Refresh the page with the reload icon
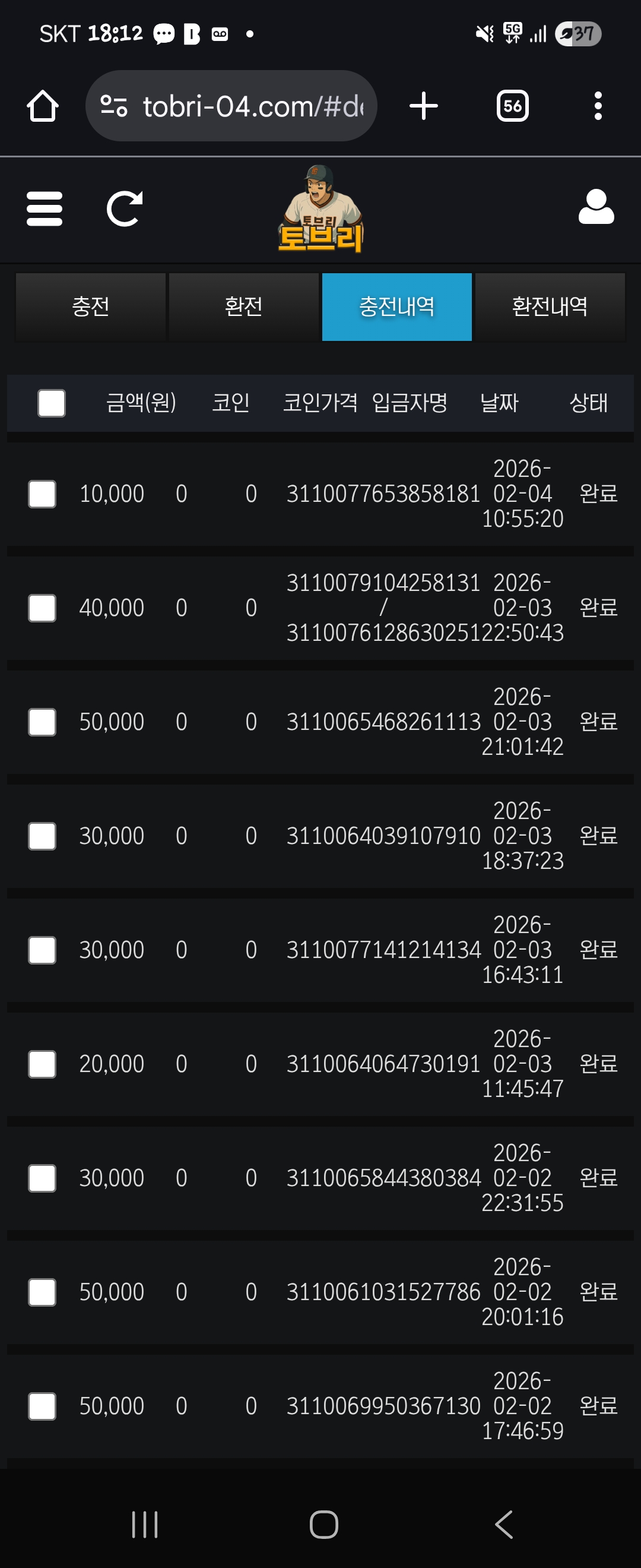 [125, 209]
